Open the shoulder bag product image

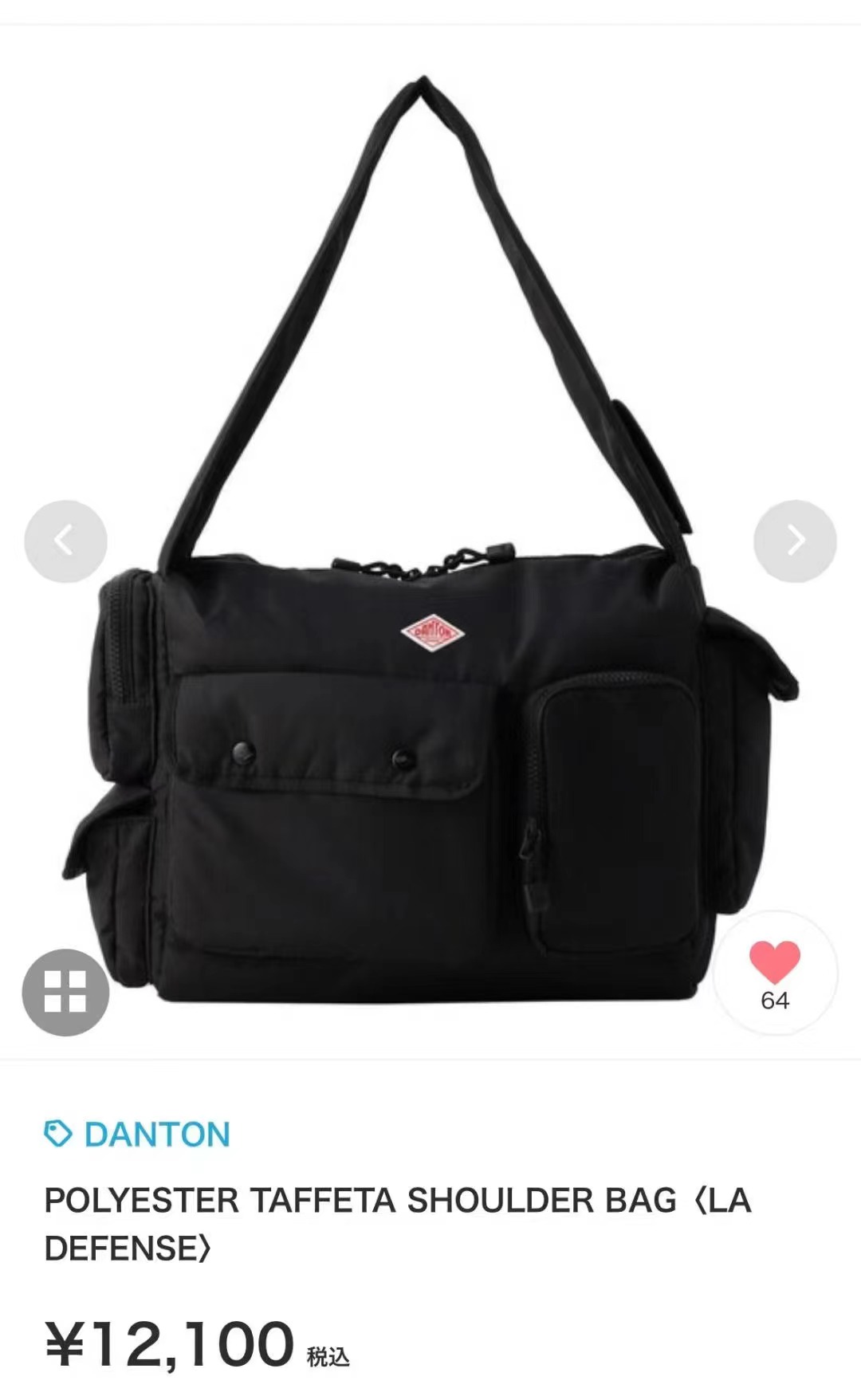click(x=431, y=541)
